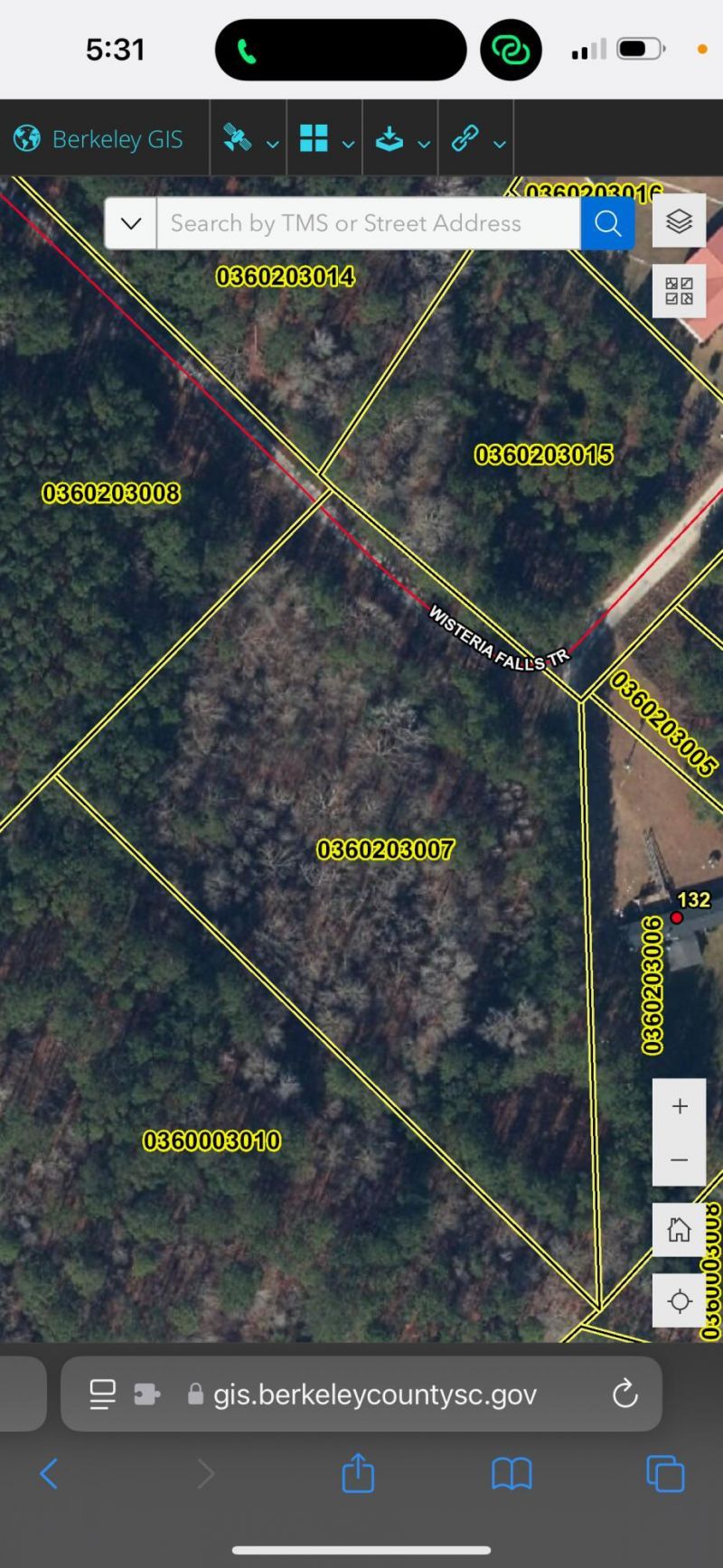This screenshot has width=723, height=1568.
Task: Tap the blue search magnifier button
Action: pyautogui.click(x=607, y=223)
